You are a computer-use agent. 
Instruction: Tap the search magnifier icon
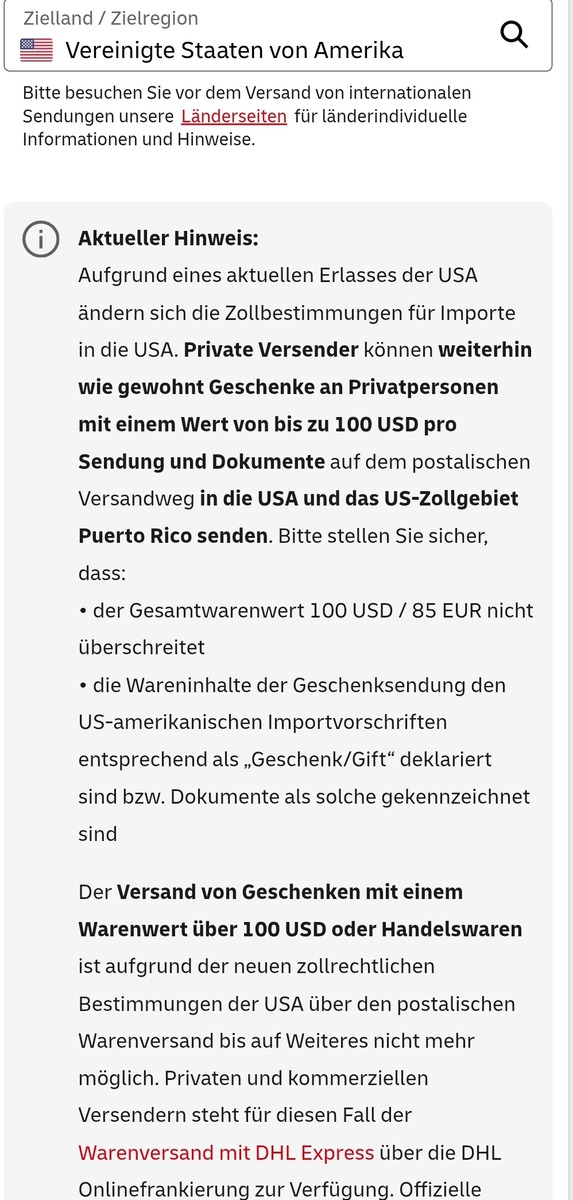(514, 34)
